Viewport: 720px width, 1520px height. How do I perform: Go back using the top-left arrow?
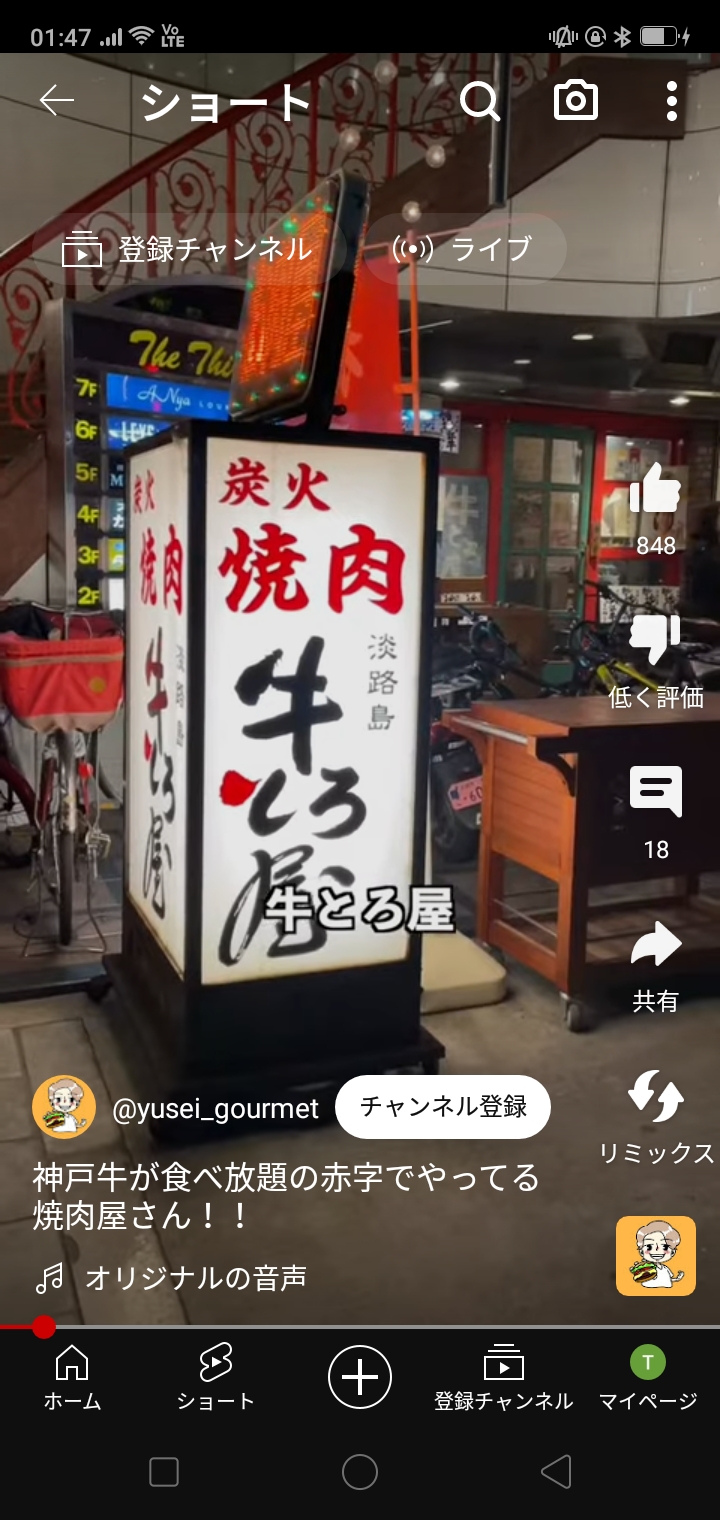(x=57, y=101)
